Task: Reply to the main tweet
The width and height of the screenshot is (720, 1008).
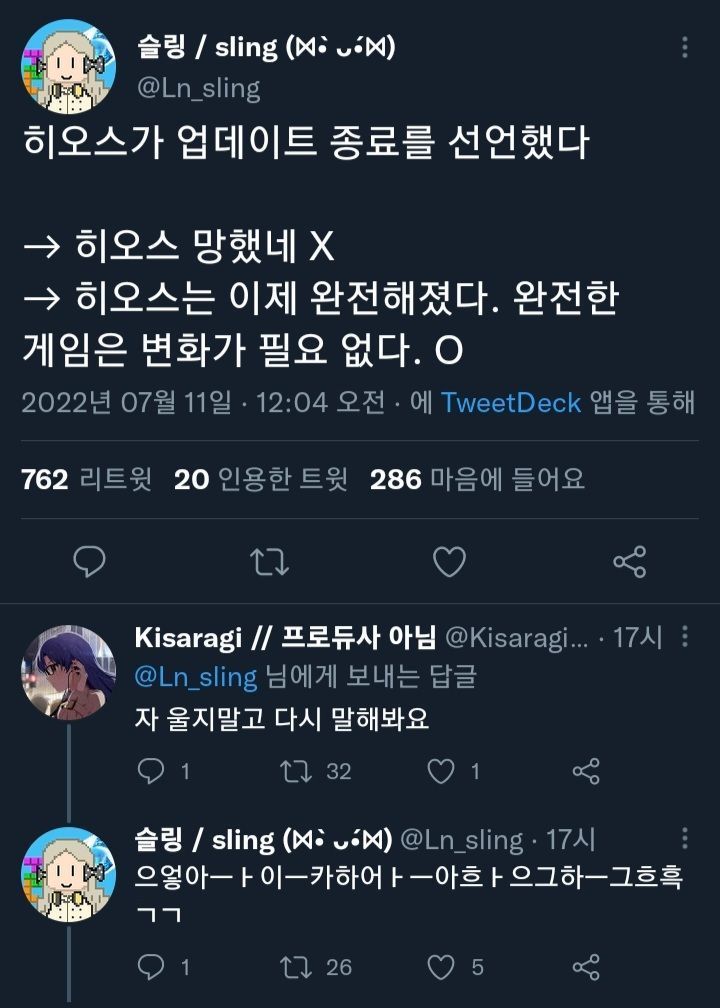Action: (90, 562)
